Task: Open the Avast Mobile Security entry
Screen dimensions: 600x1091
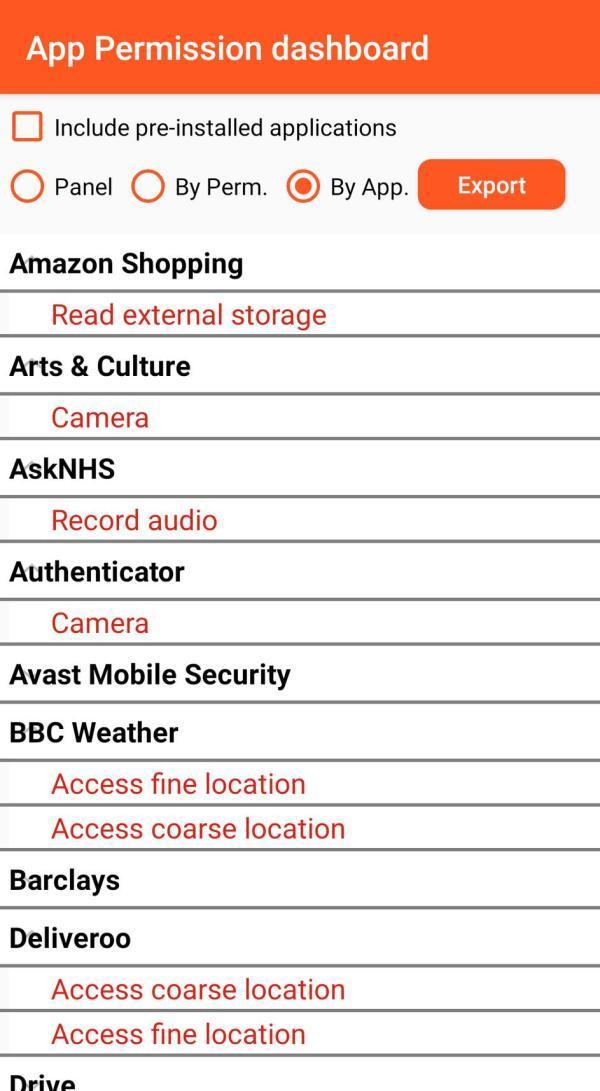Action: (x=150, y=675)
